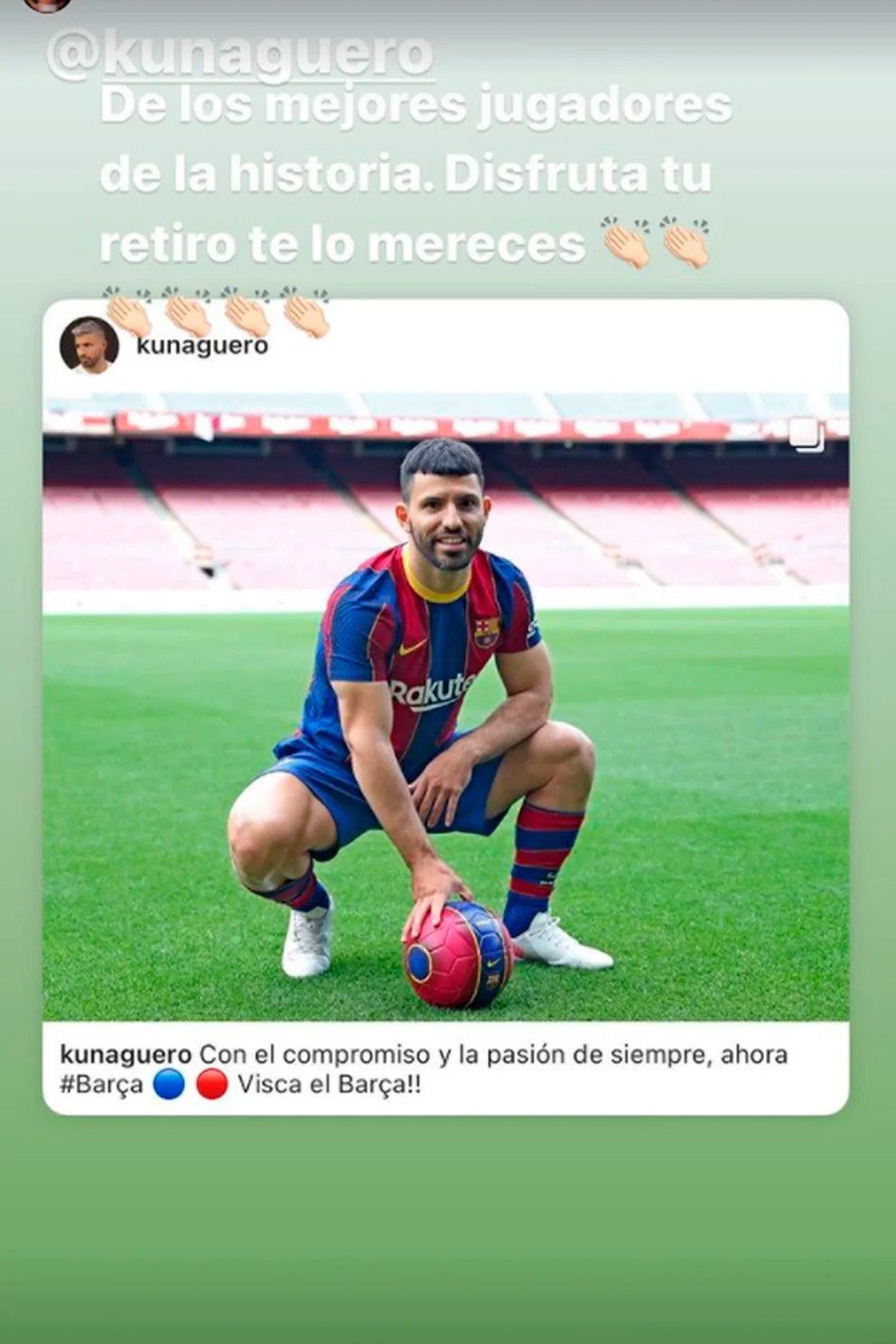Viewport: 896px width, 1344px height.
Task: Open the shared kunaguero Barça post
Action: tap(445, 706)
